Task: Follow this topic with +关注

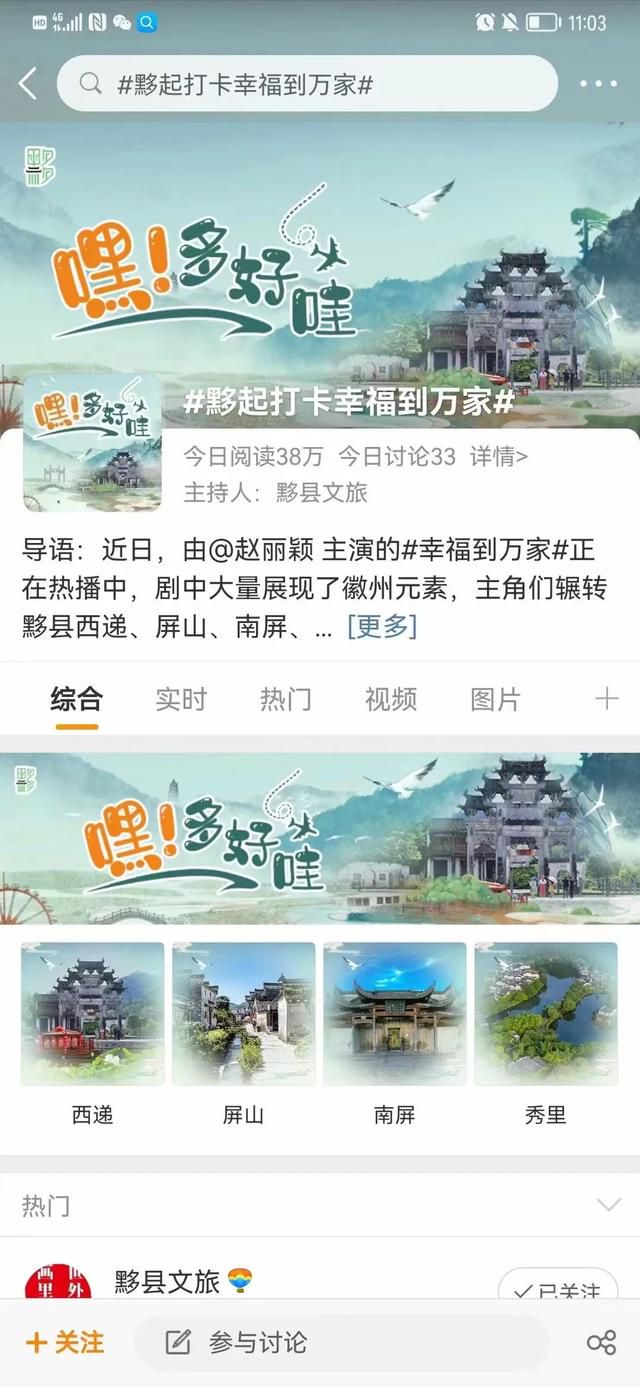Action: 65,1342
